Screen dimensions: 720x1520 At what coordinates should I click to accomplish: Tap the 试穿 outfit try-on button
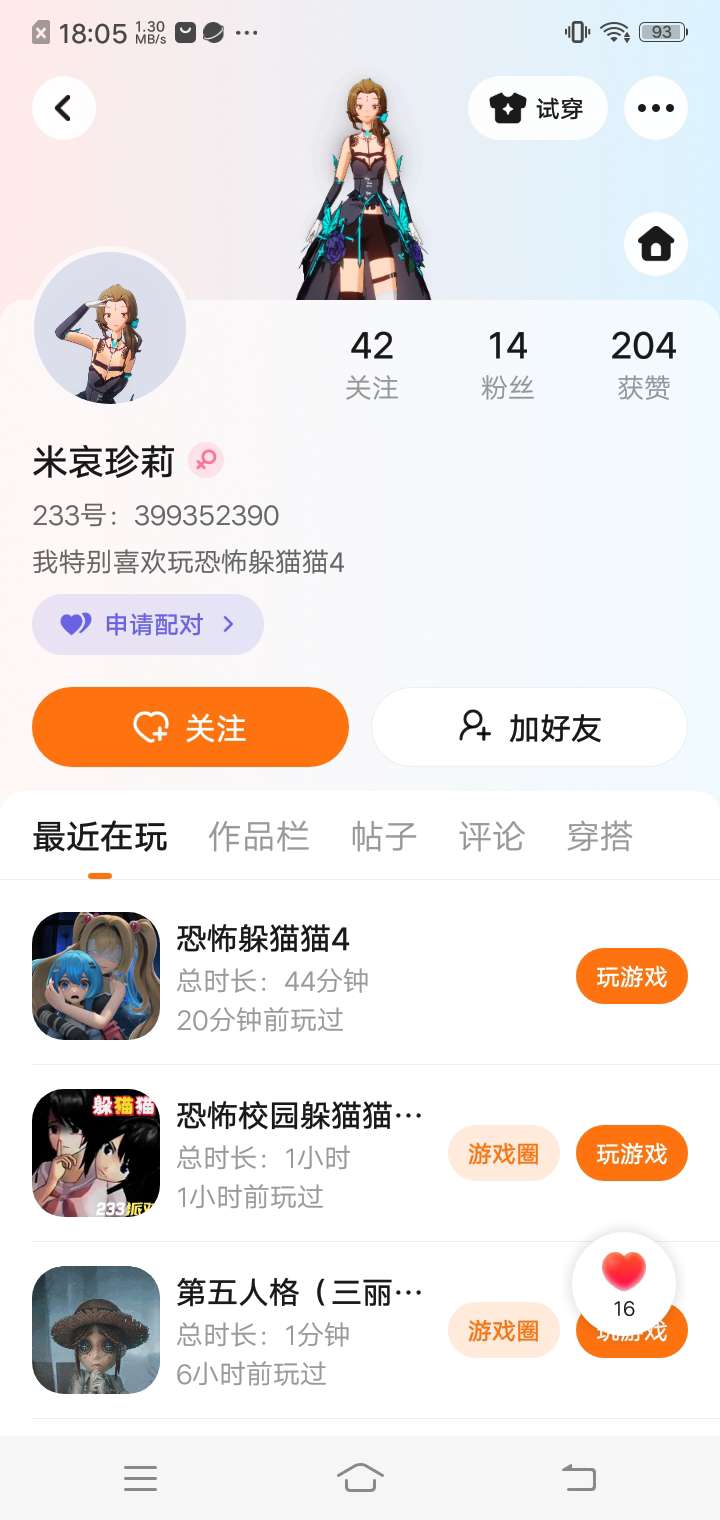pos(537,108)
